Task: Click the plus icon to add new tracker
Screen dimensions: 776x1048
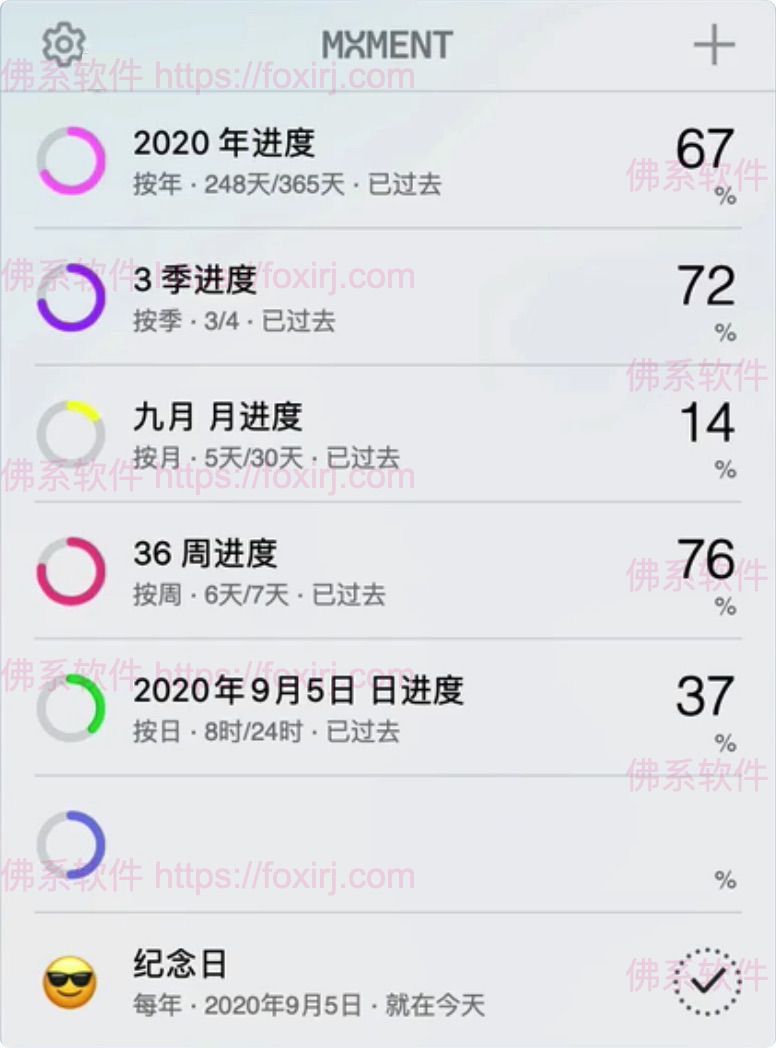Action: (714, 44)
